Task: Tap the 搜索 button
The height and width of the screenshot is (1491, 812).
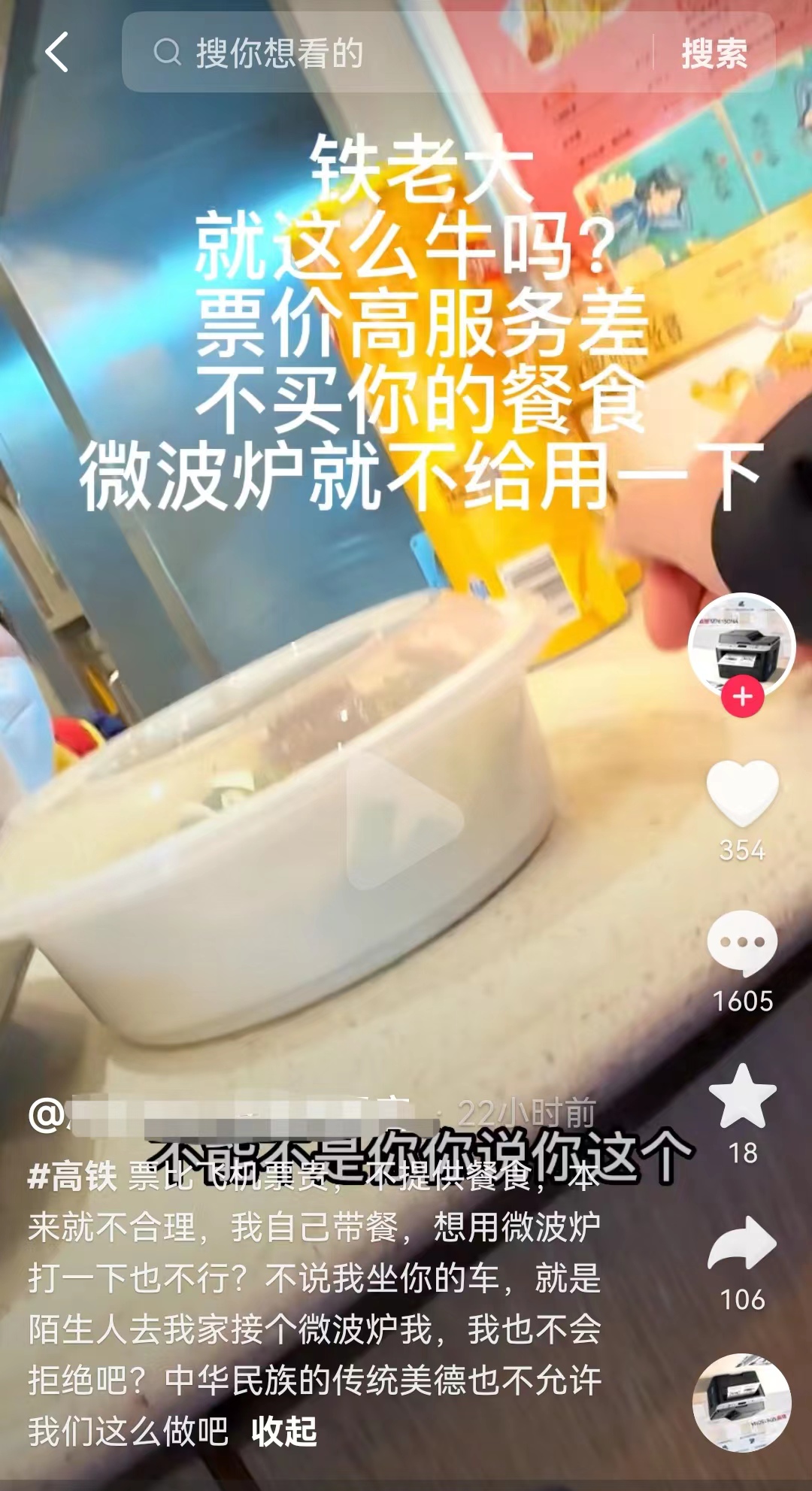Action: point(714,53)
